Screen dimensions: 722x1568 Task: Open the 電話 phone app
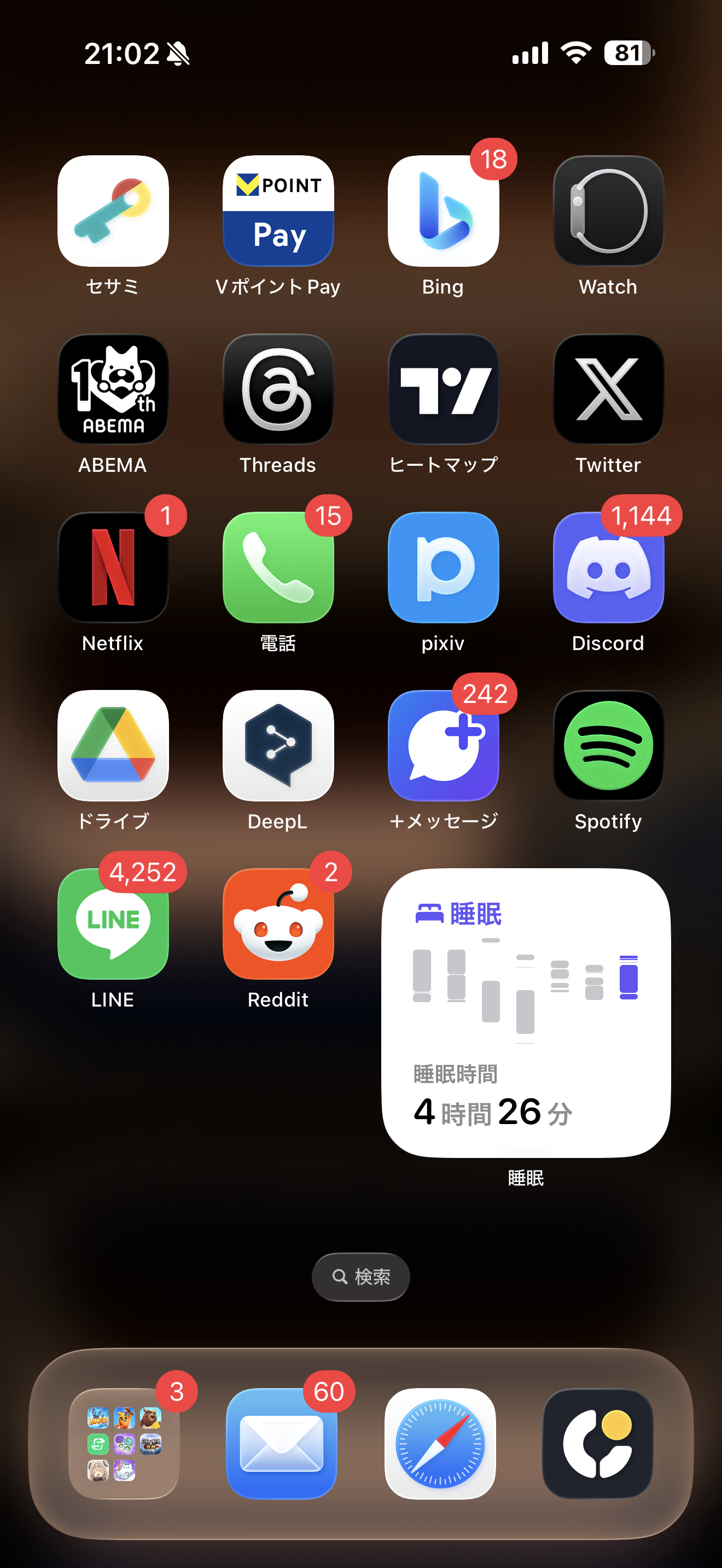click(x=278, y=567)
